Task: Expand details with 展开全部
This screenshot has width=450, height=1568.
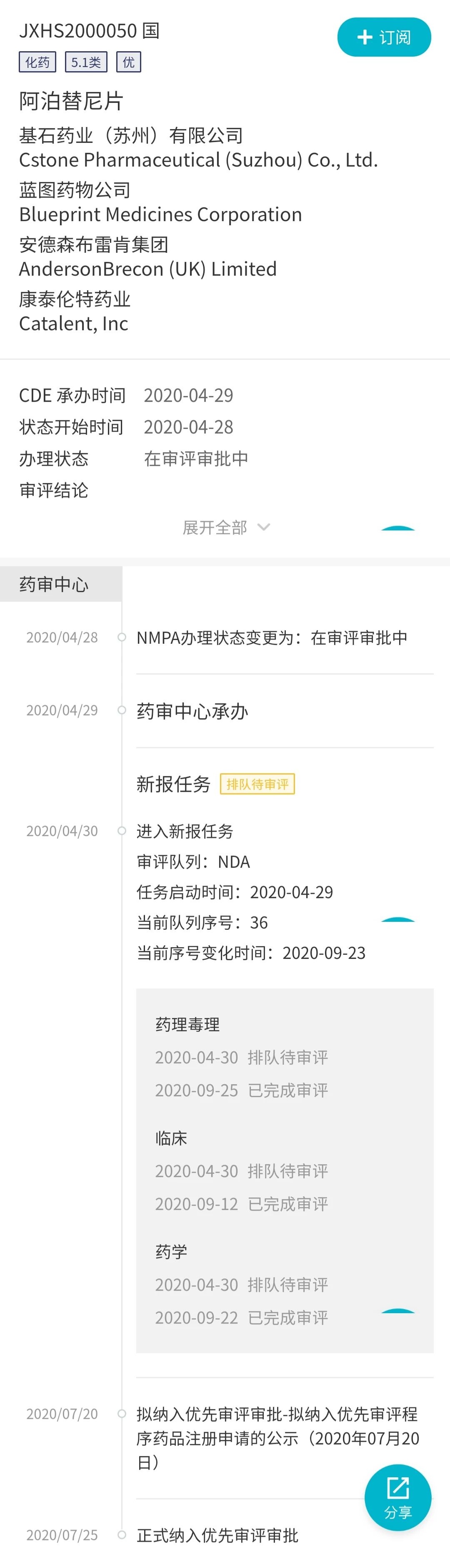Action: pyautogui.click(x=225, y=527)
